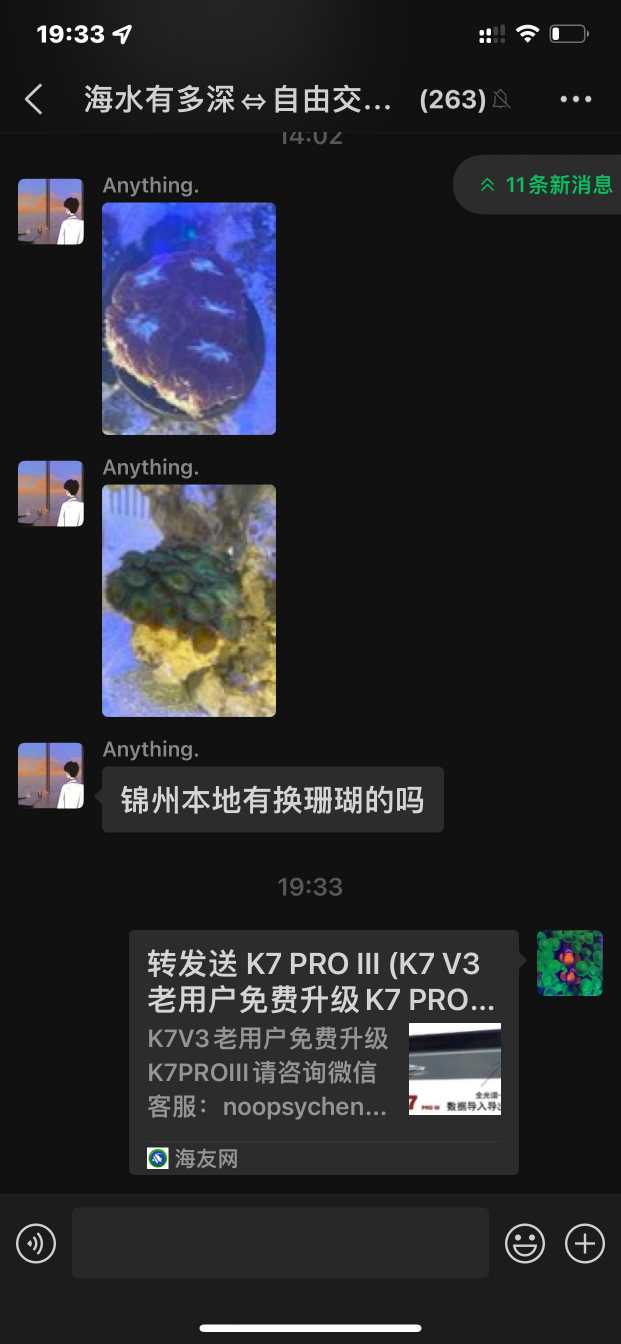The height and width of the screenshot is (1344, 621).
Task: Open the purple coral photo from Anything.
Action: [x=189, y=319]
